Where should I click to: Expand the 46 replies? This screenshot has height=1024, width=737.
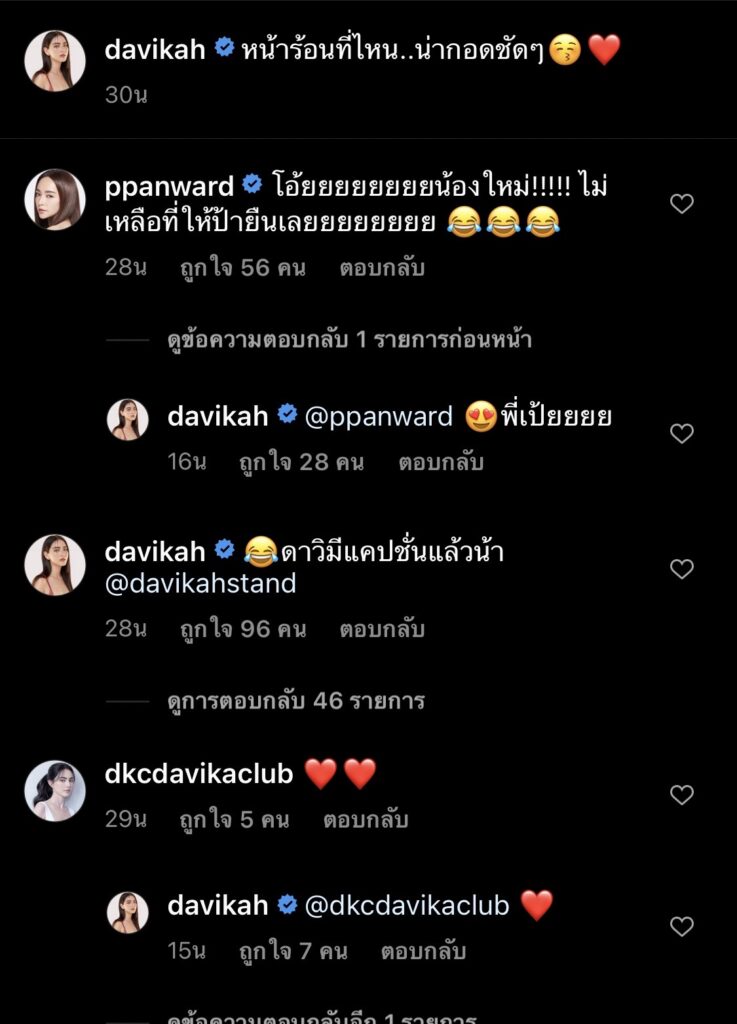tap(296, 701)
